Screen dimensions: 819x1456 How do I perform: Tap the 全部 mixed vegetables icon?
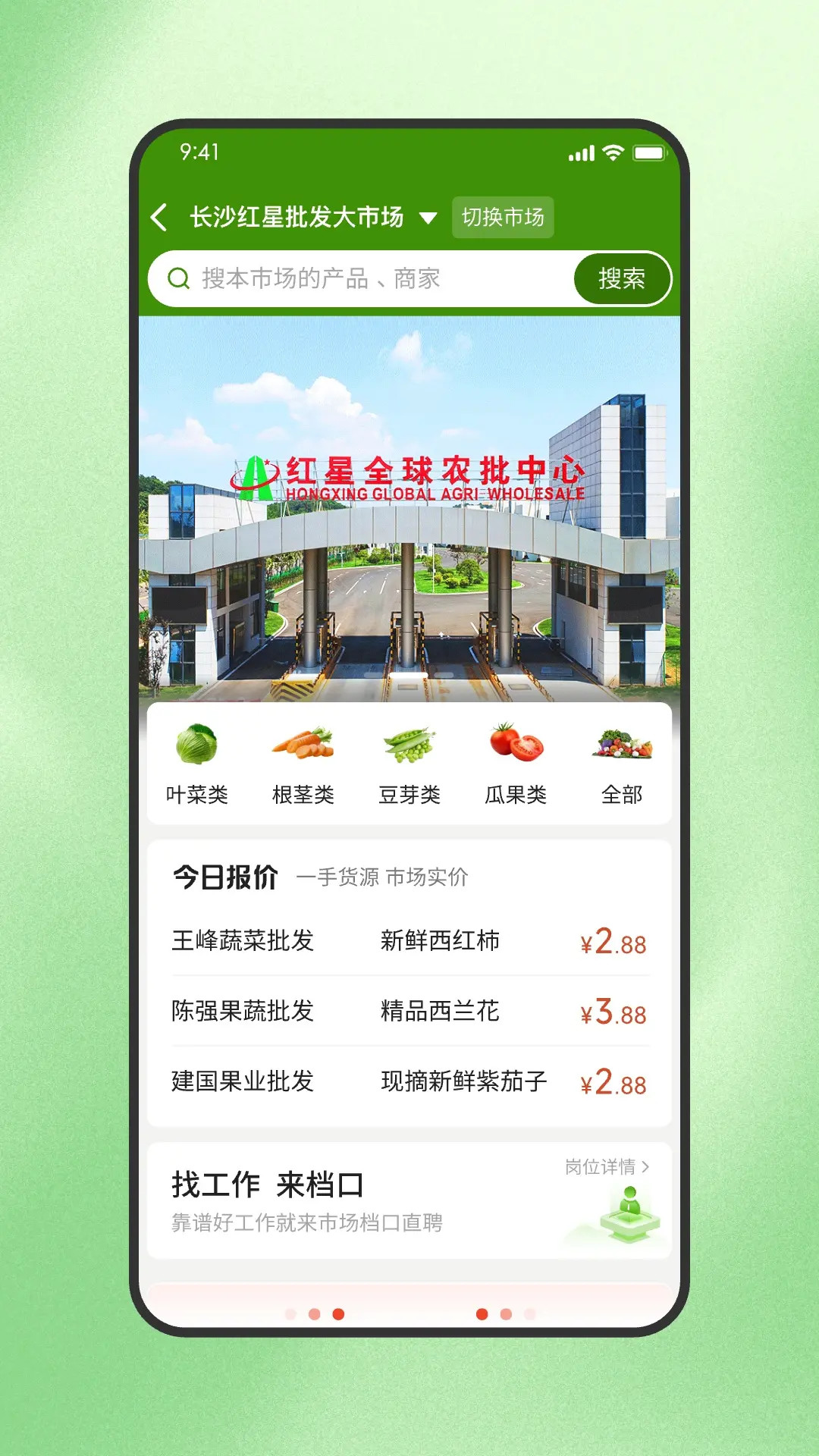point(622,749)
